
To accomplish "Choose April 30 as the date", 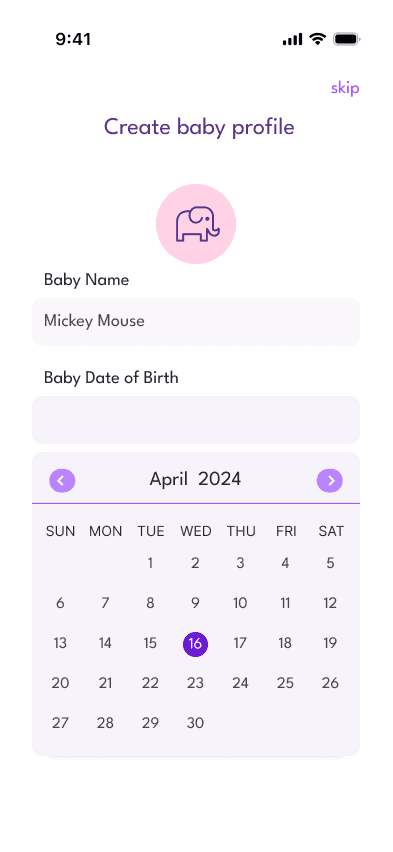I will point(195,723).
